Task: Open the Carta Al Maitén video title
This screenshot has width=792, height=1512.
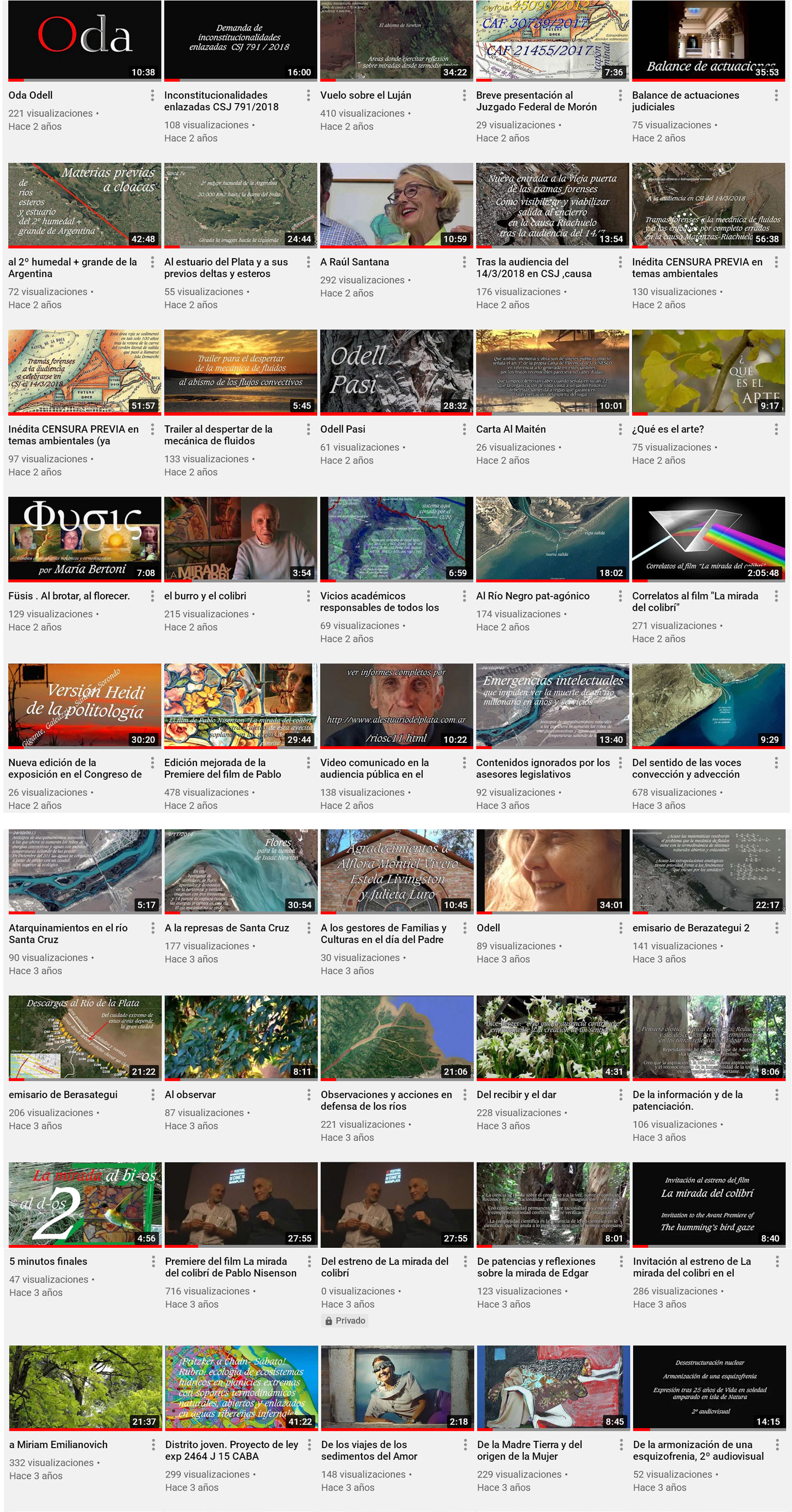Action: point(510,429)
